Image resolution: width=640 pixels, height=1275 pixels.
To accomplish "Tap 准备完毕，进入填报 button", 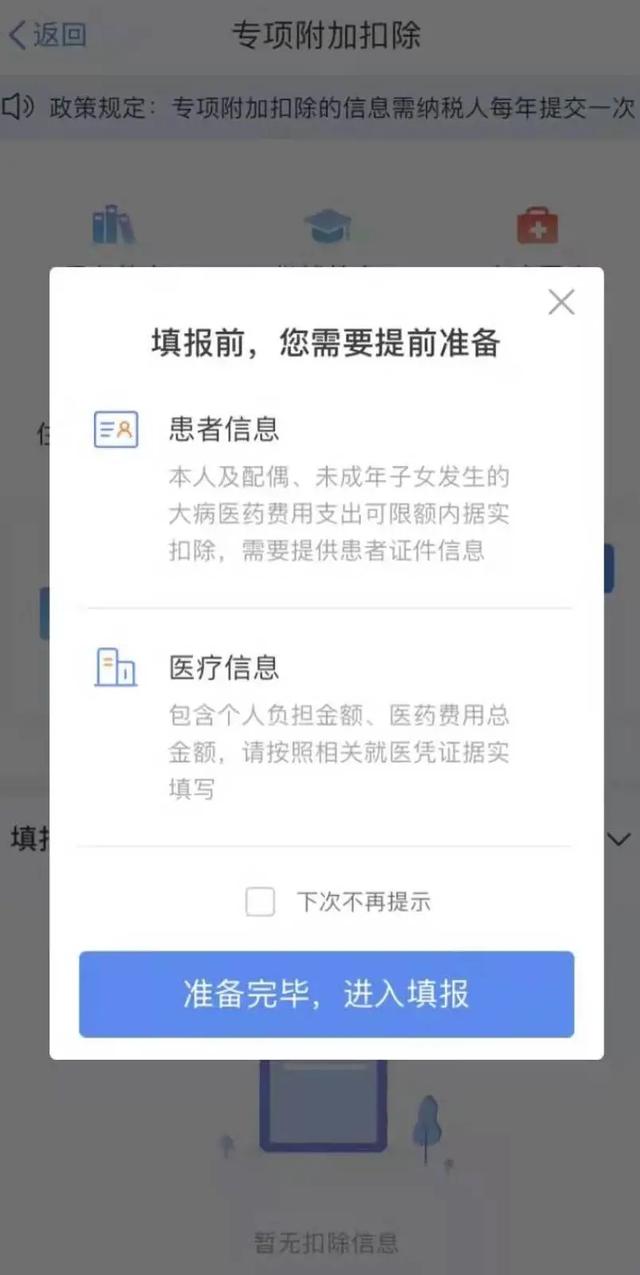I will tap(326, 993).
